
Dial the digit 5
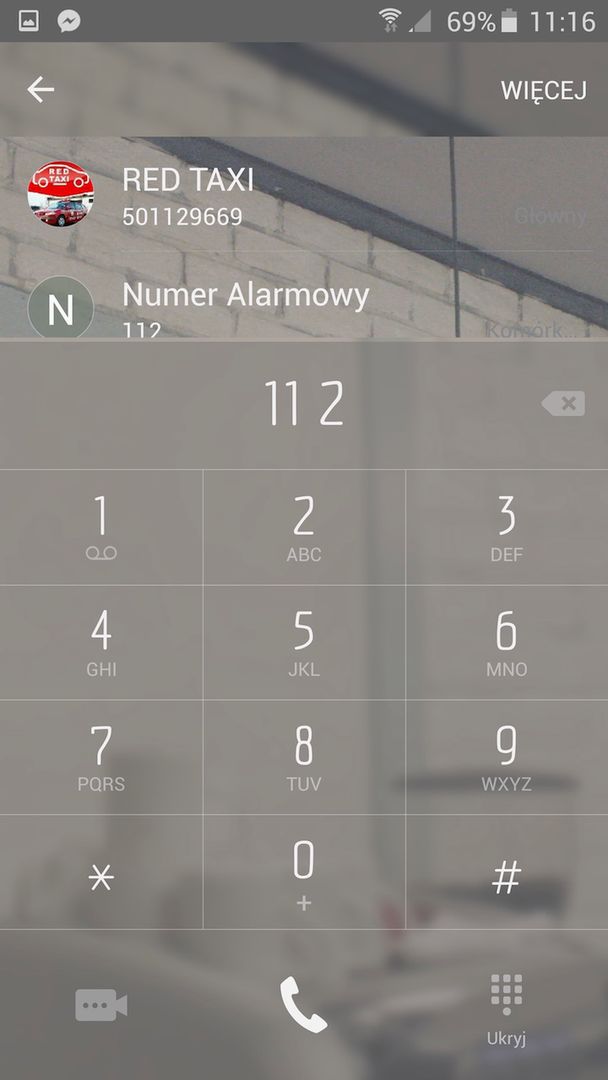pyautogui.click(x=304, y=642)
